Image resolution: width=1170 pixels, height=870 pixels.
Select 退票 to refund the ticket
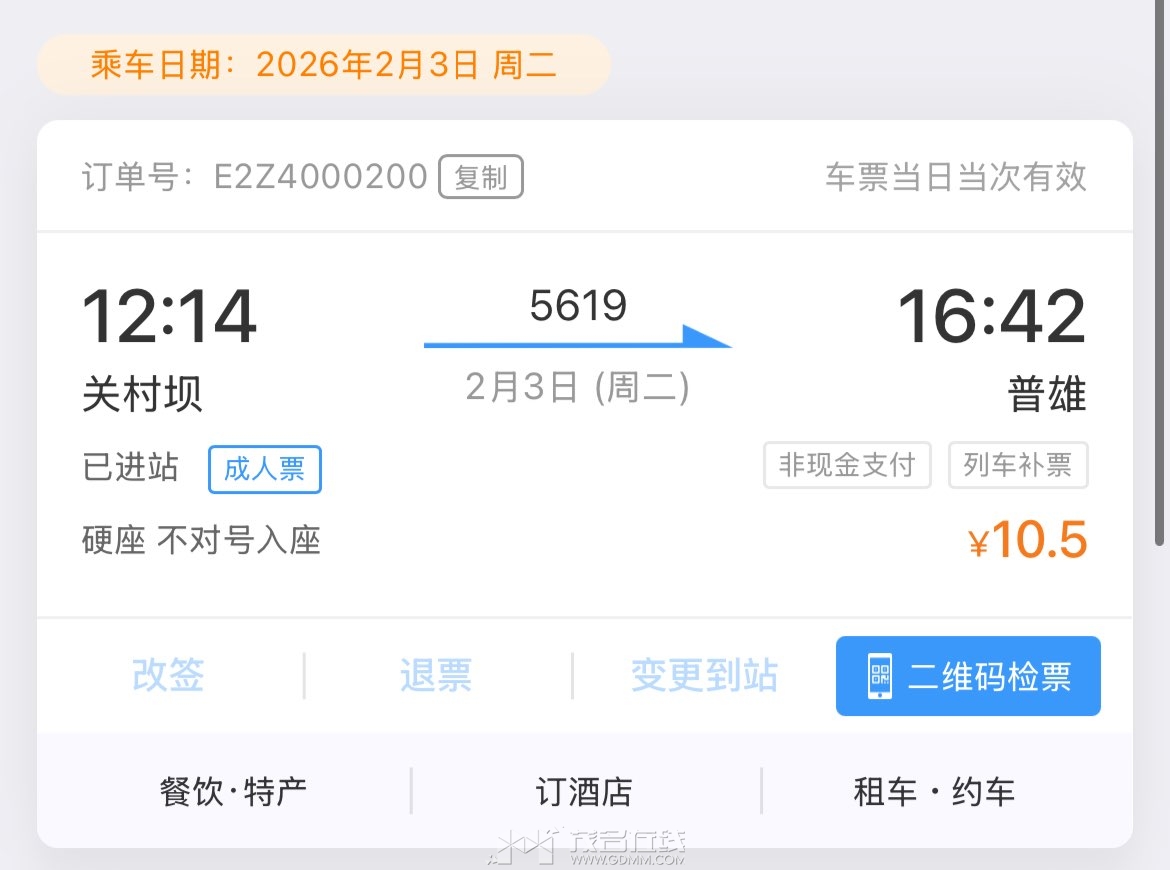click(436, 676)
